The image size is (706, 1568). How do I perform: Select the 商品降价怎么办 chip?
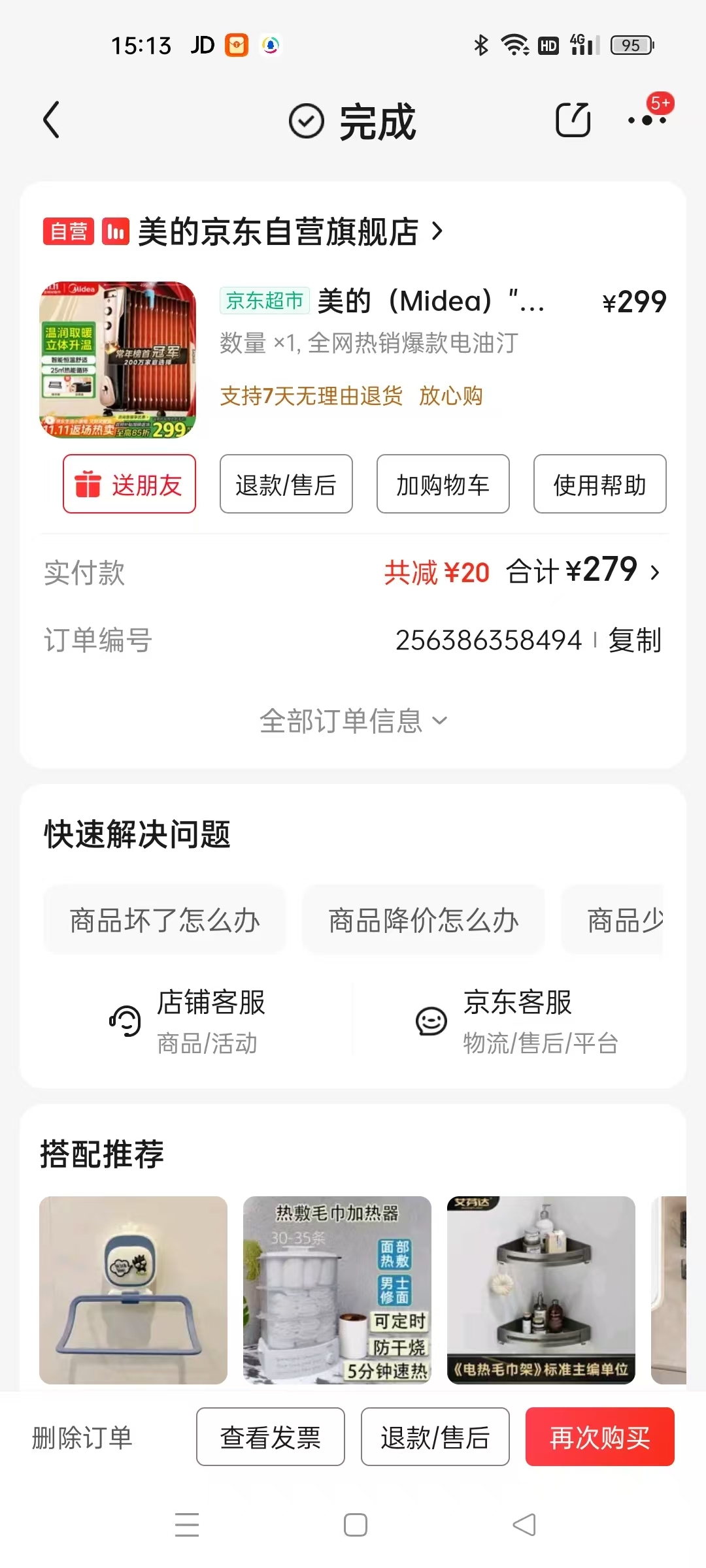[424, 921]
